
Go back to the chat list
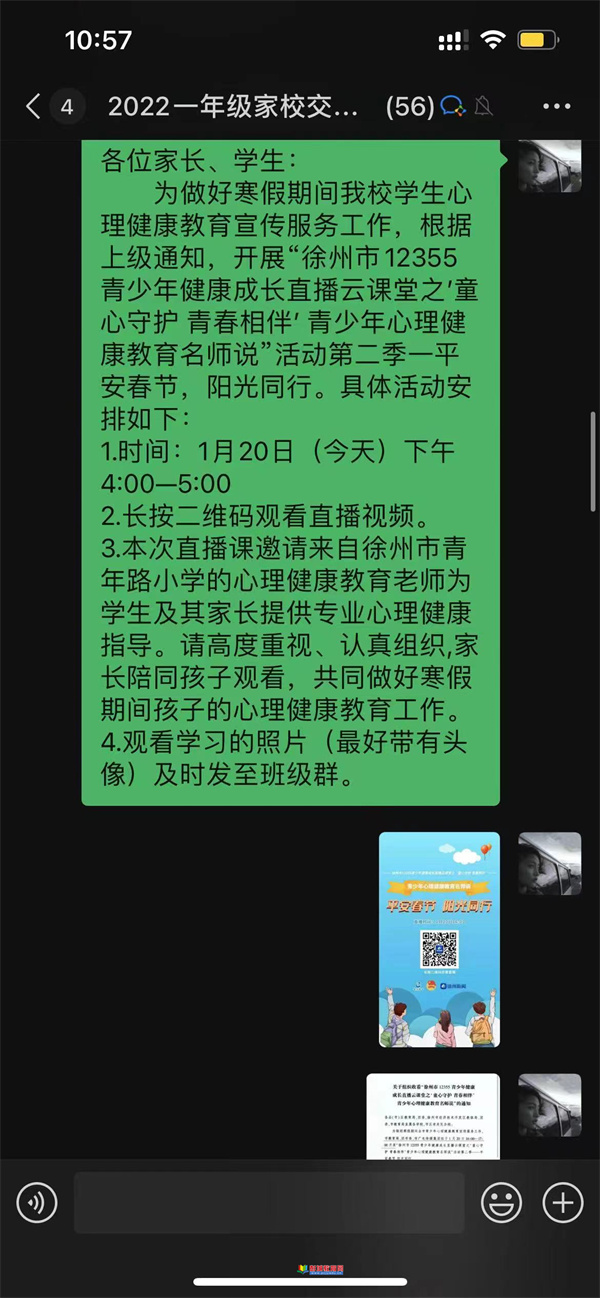pos(34,106)
